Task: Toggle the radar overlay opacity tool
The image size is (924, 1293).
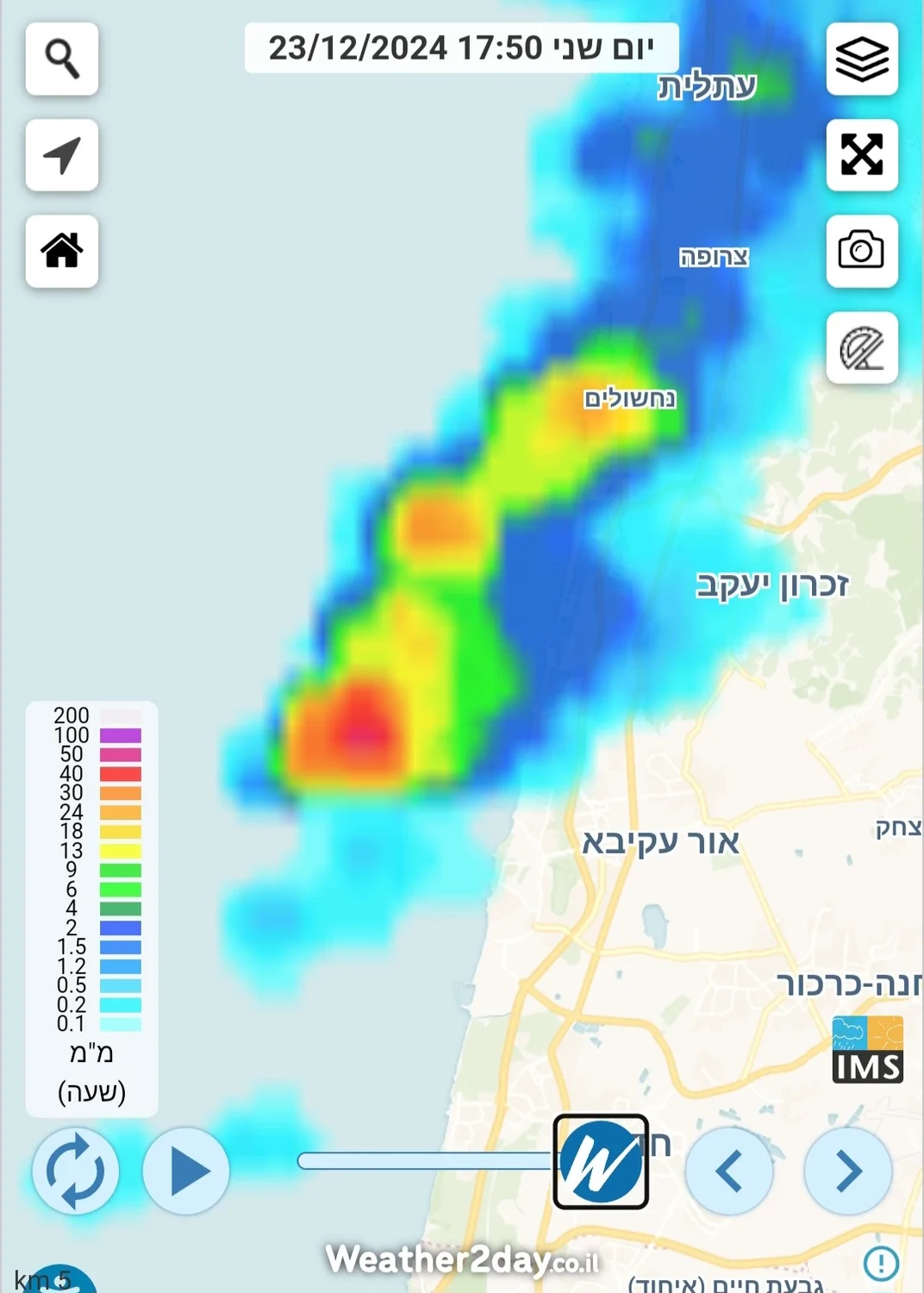Action: coord(862,348)
